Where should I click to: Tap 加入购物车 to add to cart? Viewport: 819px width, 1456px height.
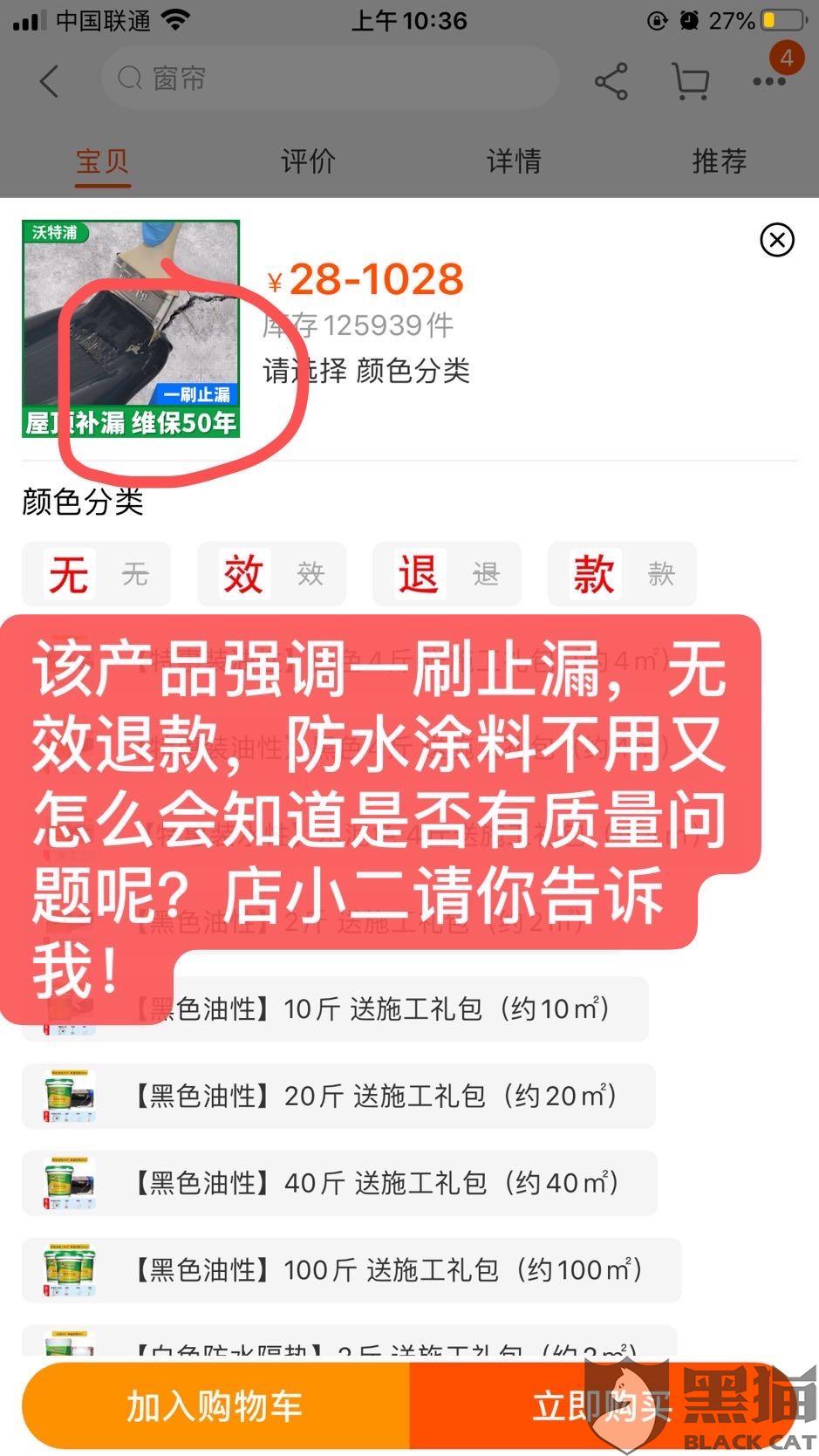click(x=215, y=1406)
